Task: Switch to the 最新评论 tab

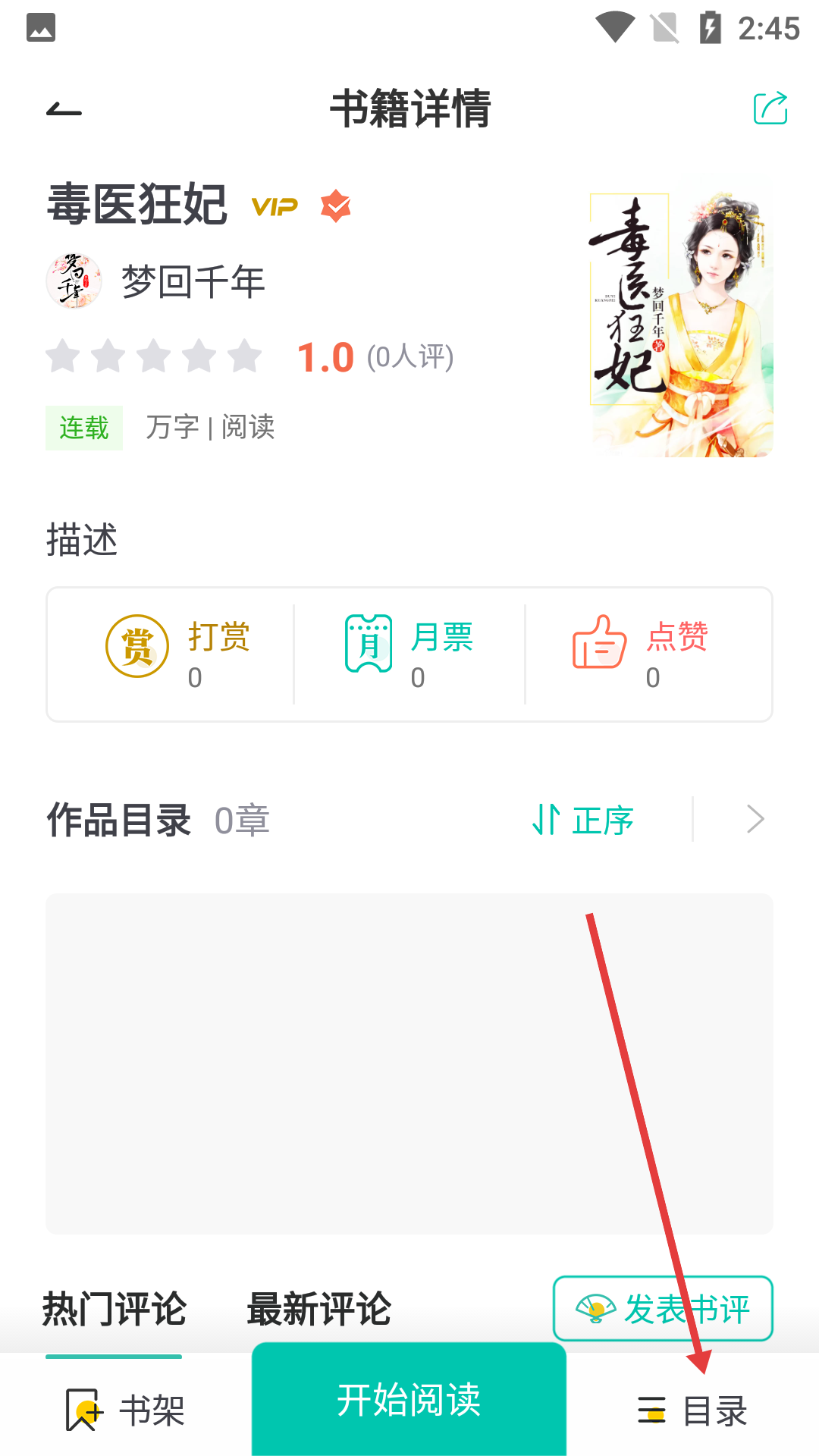Action: tap(318, 1310)
